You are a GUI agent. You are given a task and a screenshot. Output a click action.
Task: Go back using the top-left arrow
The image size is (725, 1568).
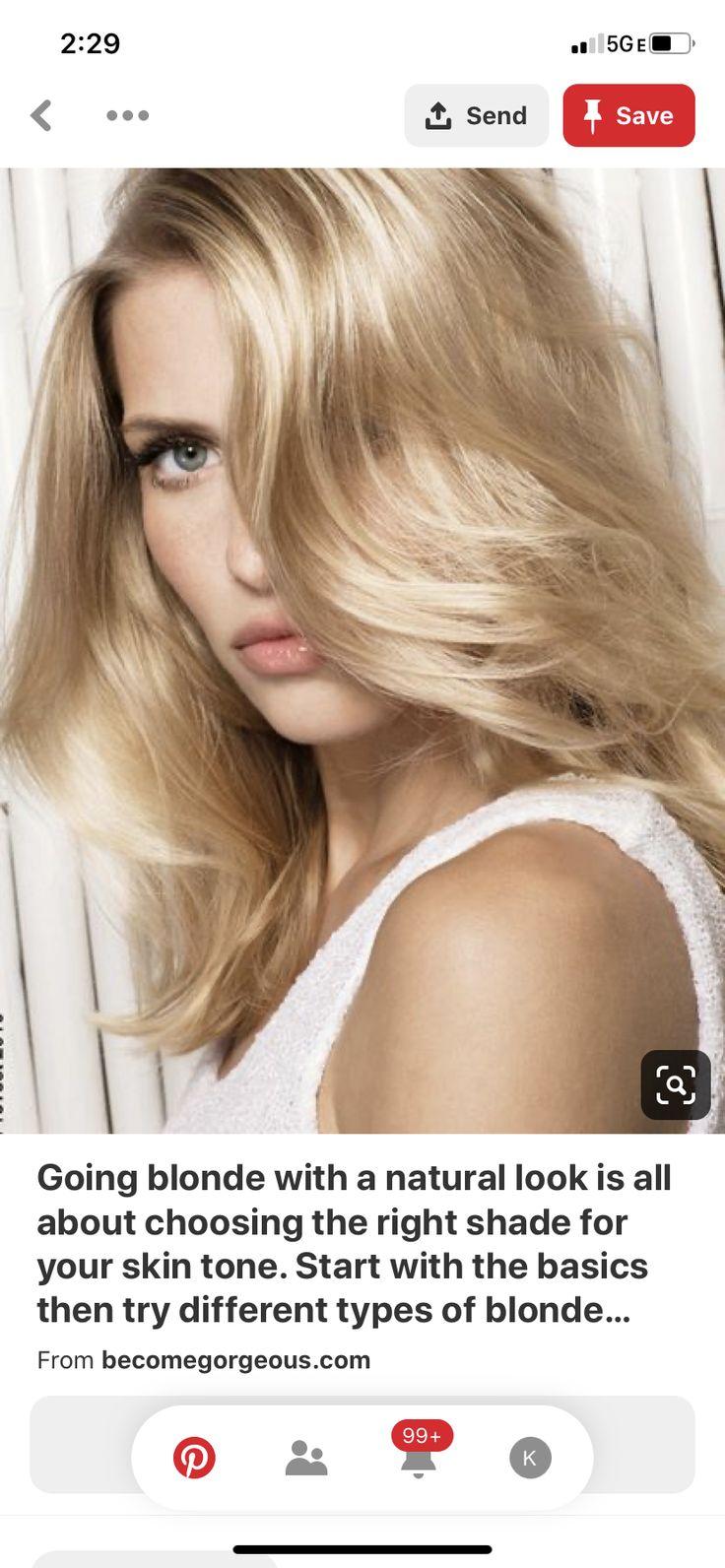(x=41, y=115)
